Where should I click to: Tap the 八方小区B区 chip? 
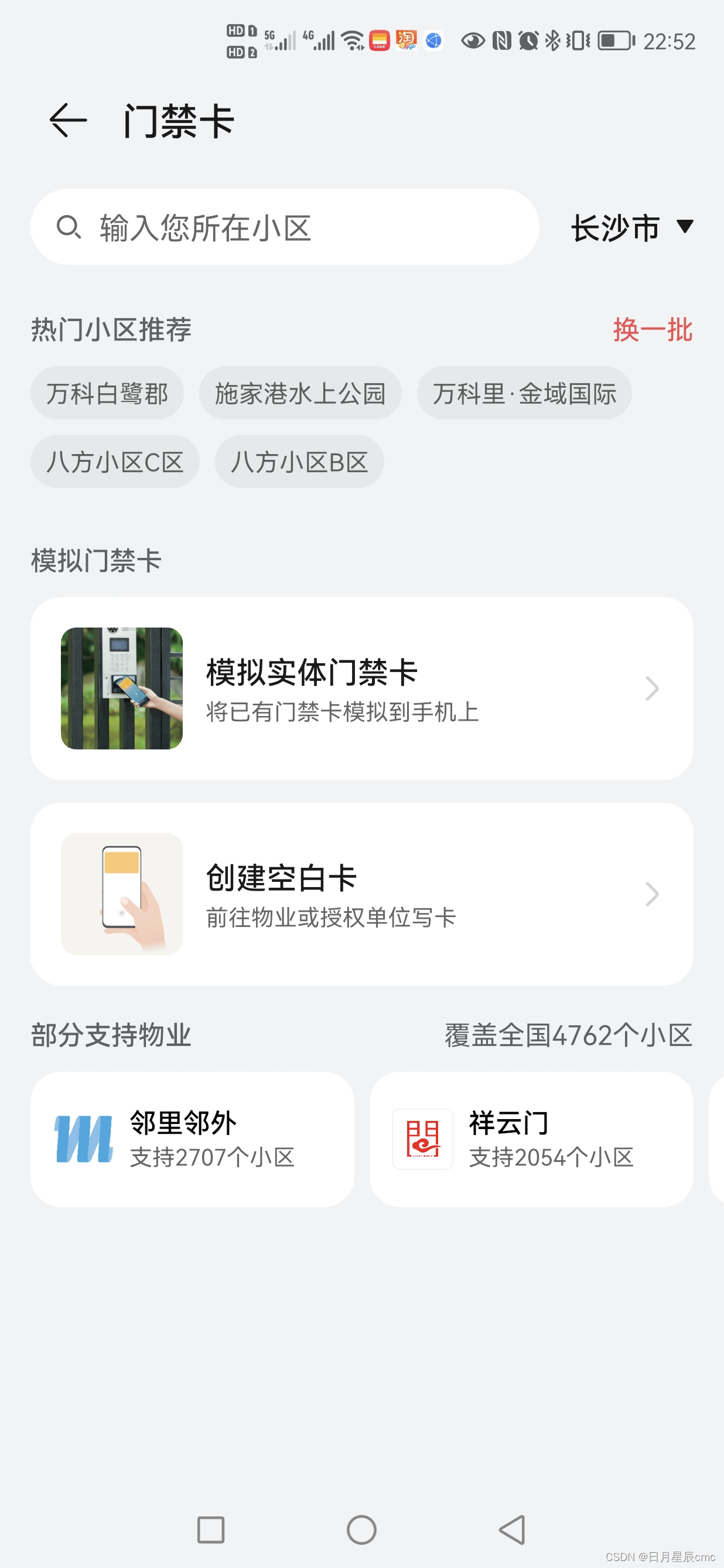point(299,461)
